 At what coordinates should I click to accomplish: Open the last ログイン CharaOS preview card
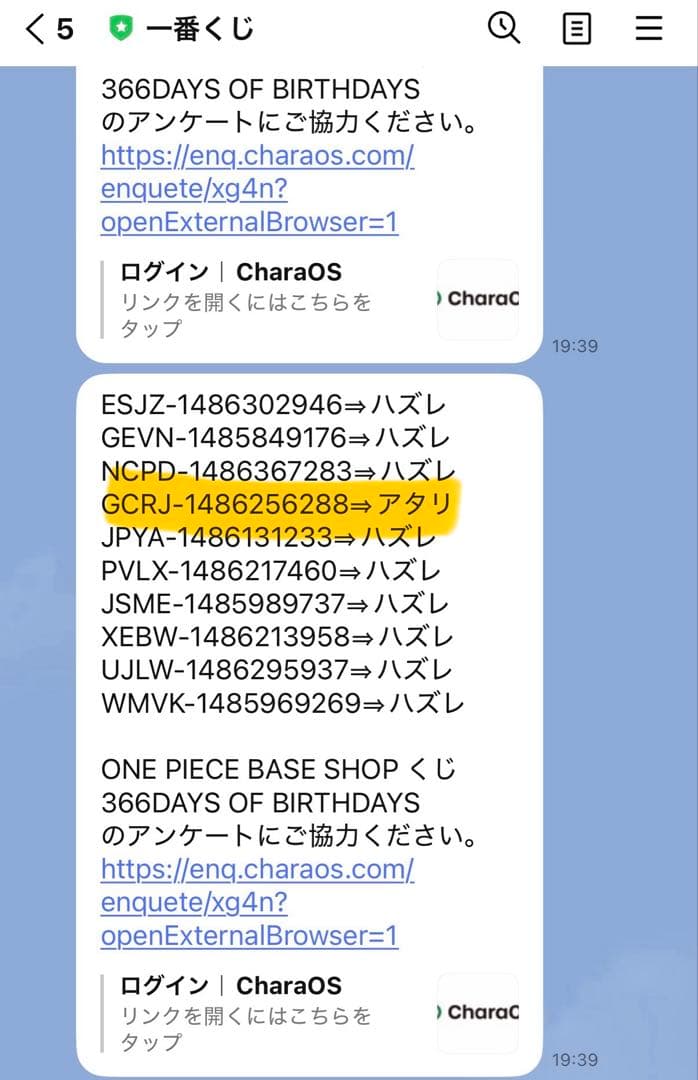[310, 1013]
